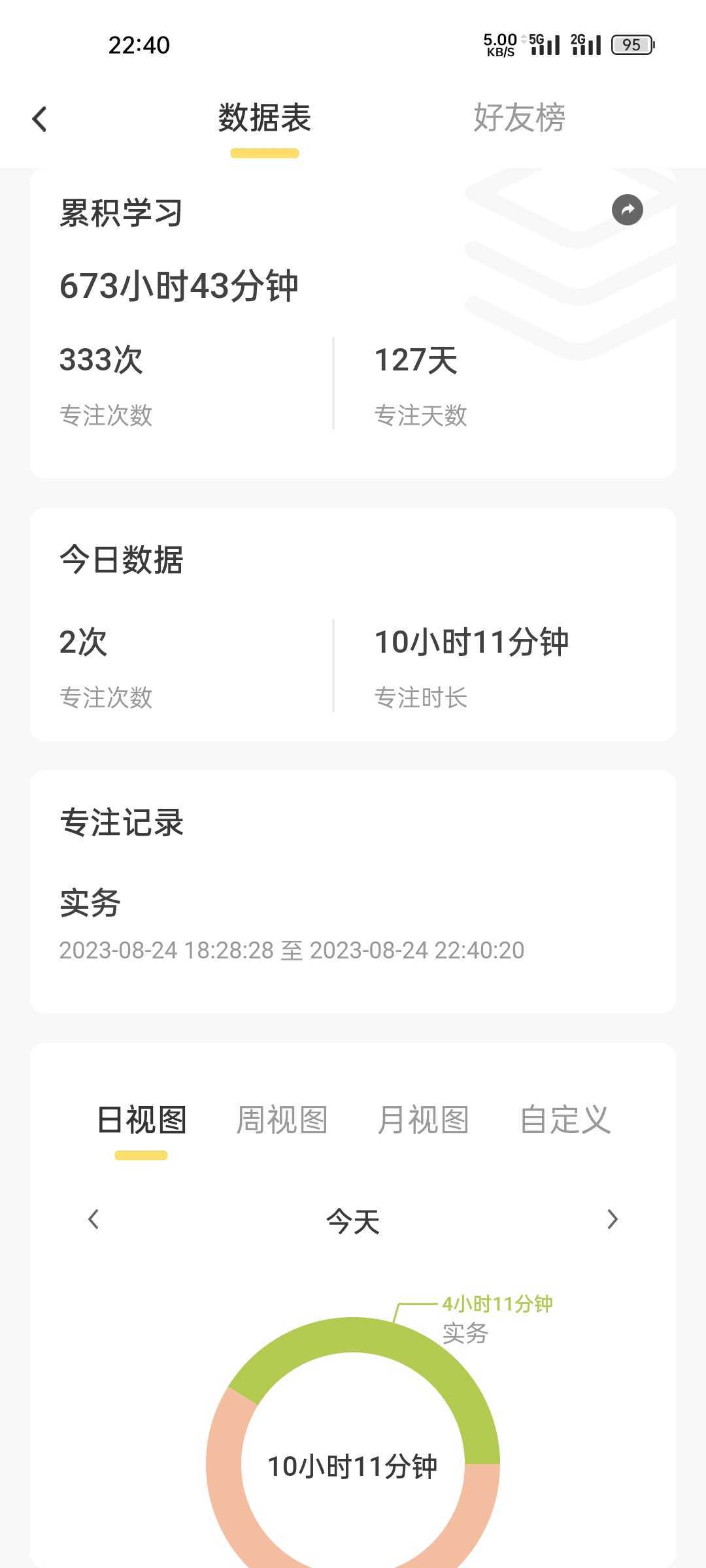706x1568 pixels.
Task: Go to the next day after 今天
Action: (x=612, y=1219)
